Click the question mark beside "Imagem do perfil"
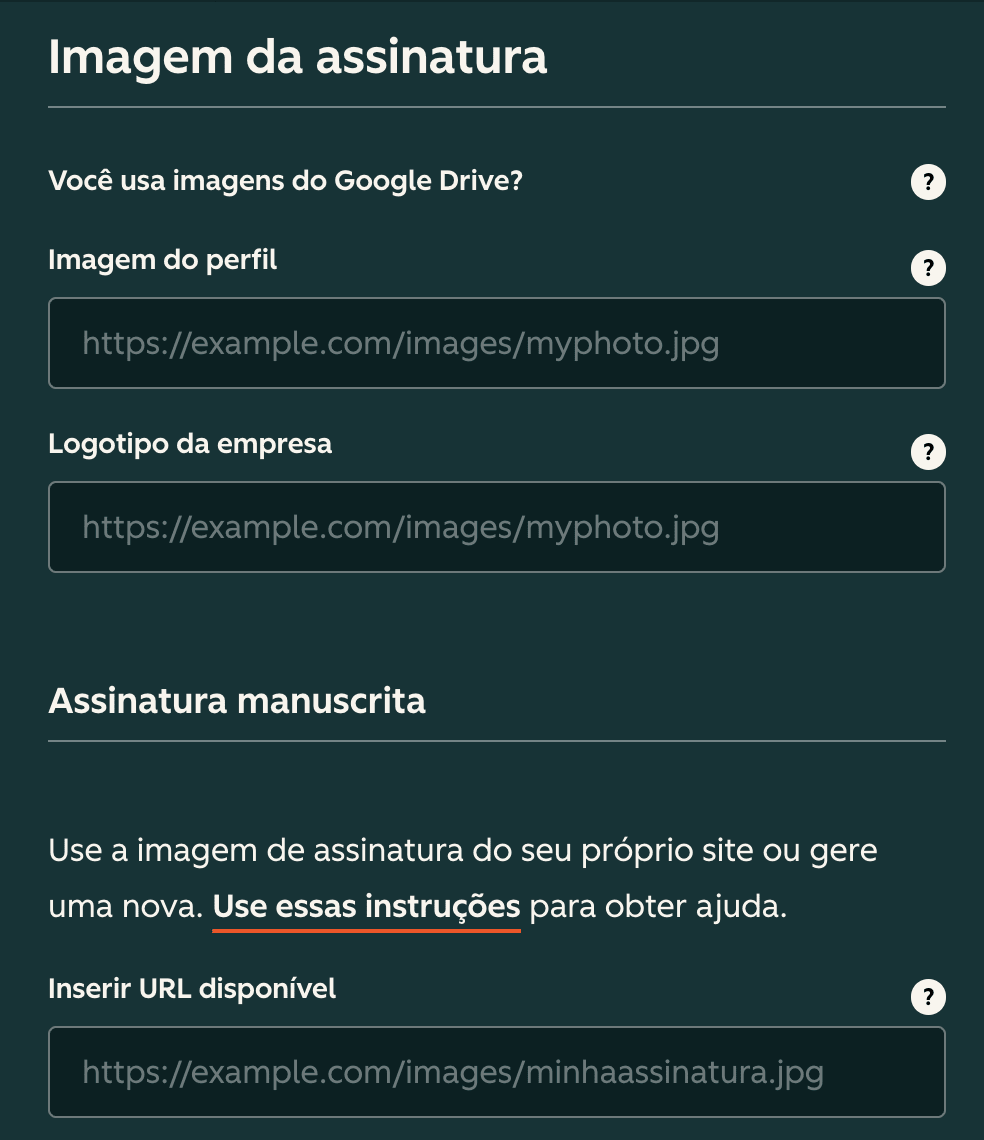Screen dimensions: 984x1140 click(927, 268)
